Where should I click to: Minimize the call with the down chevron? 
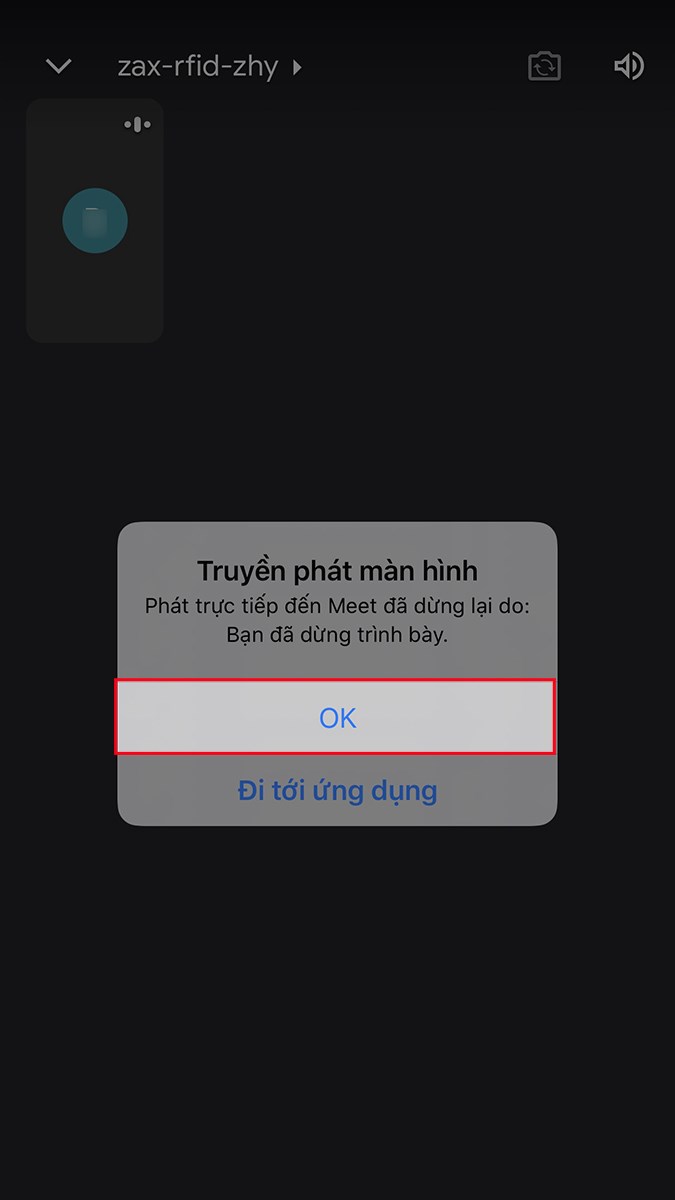tap(59, 67)
